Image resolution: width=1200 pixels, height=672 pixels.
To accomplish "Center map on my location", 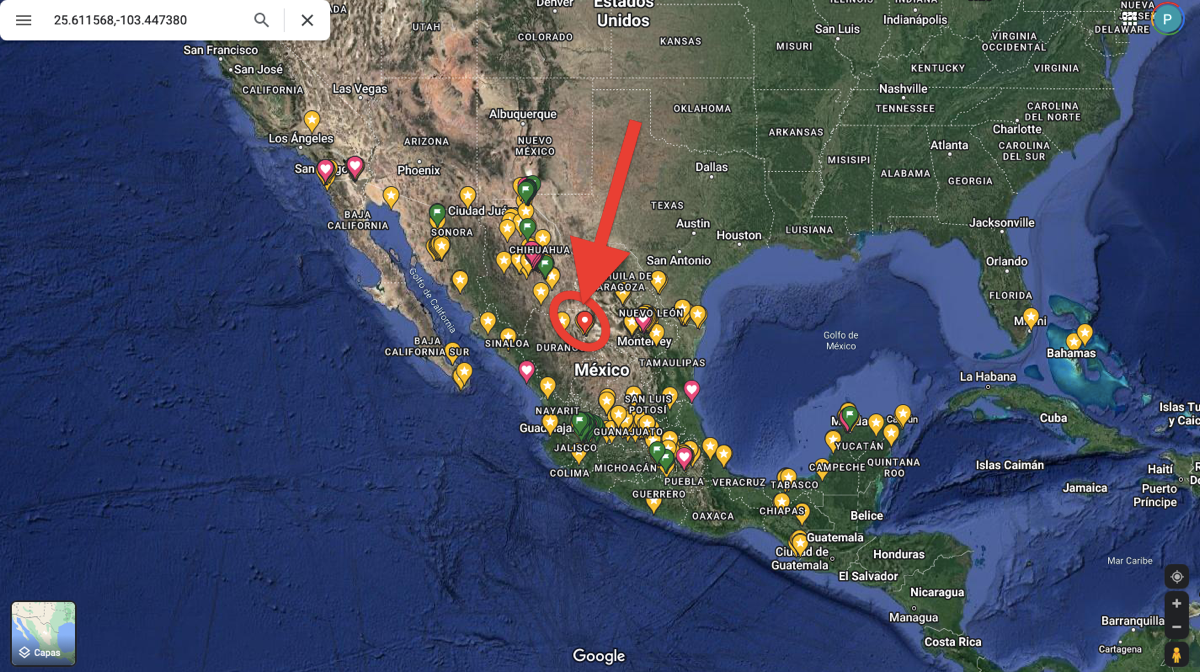I will pos(1177,577).
